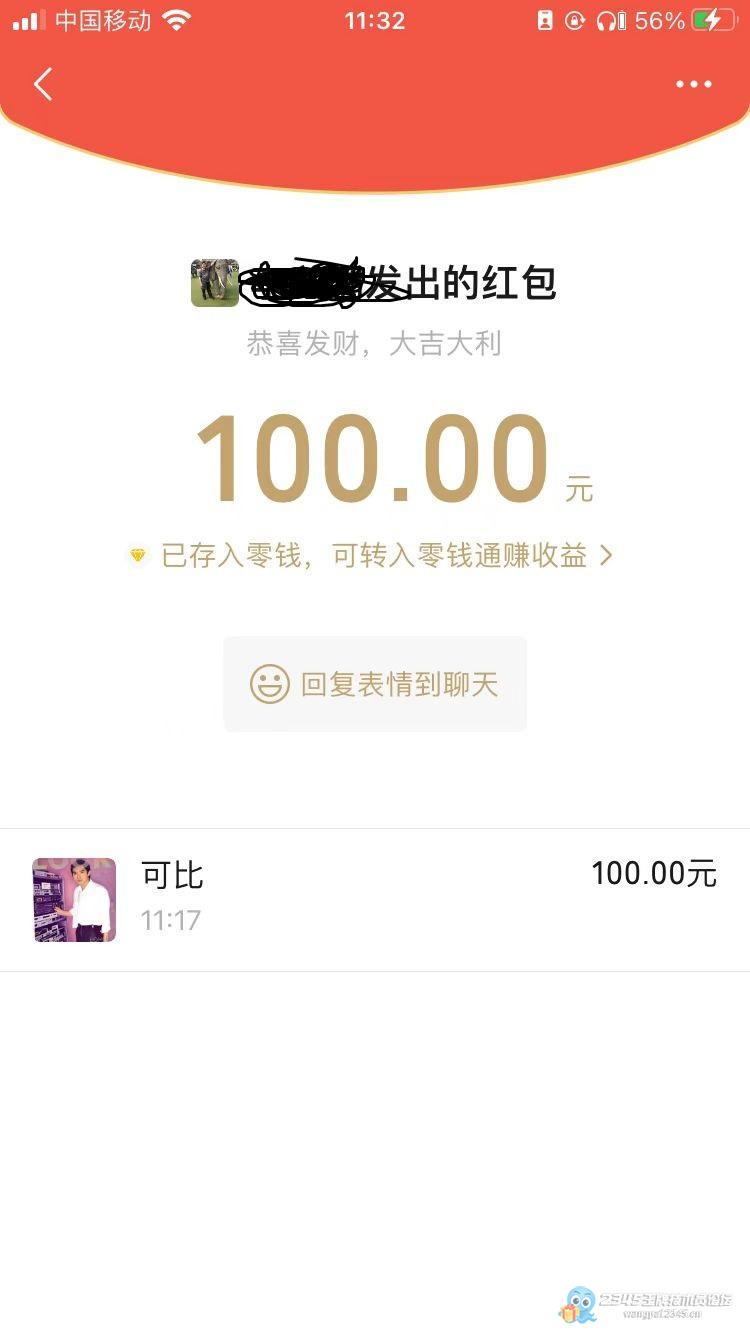The image size is (750, 1334).
Task: Open the three-dot overflow menu
Action: point(693,84)
